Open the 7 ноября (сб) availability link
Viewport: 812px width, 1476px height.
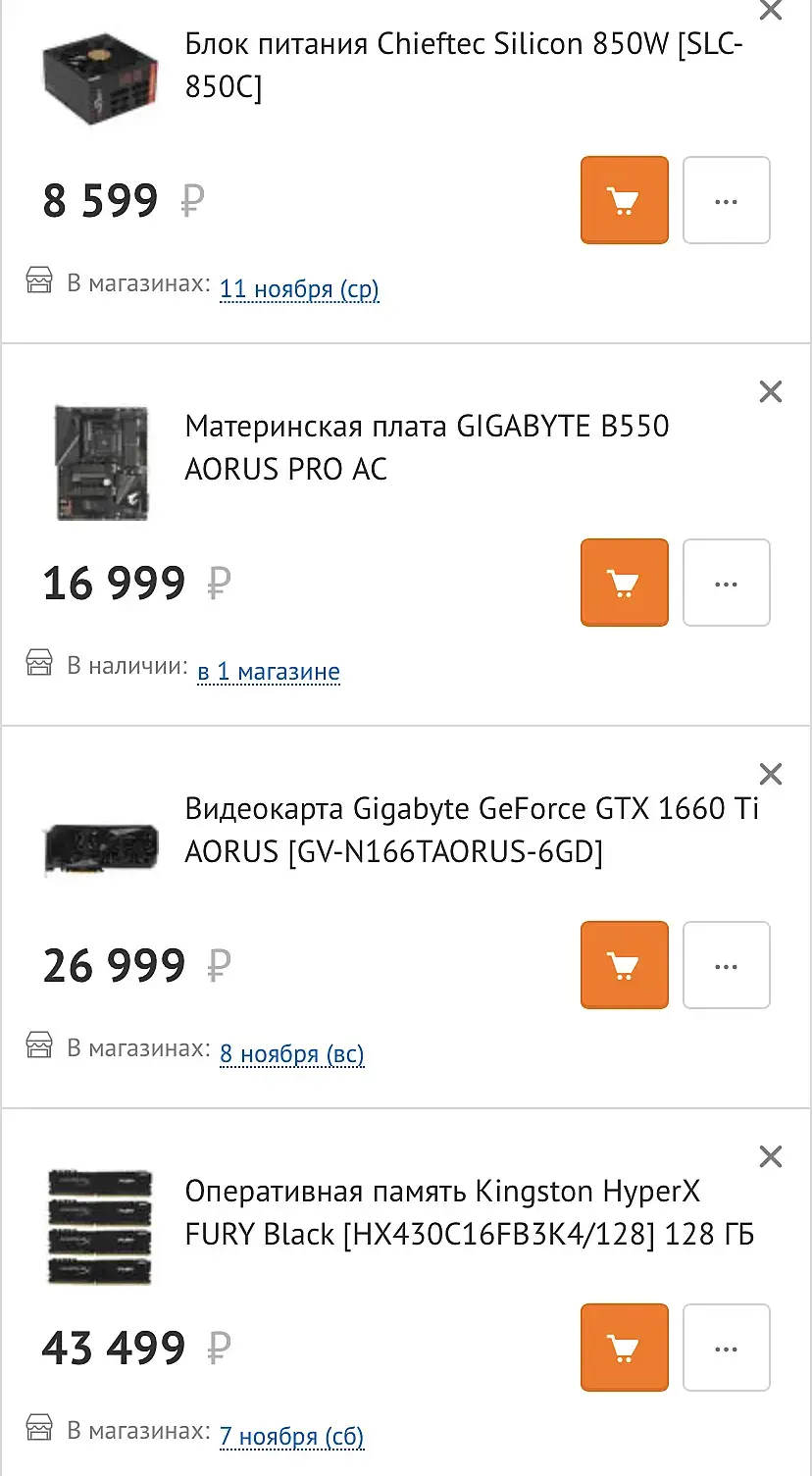click(291, 1437)
